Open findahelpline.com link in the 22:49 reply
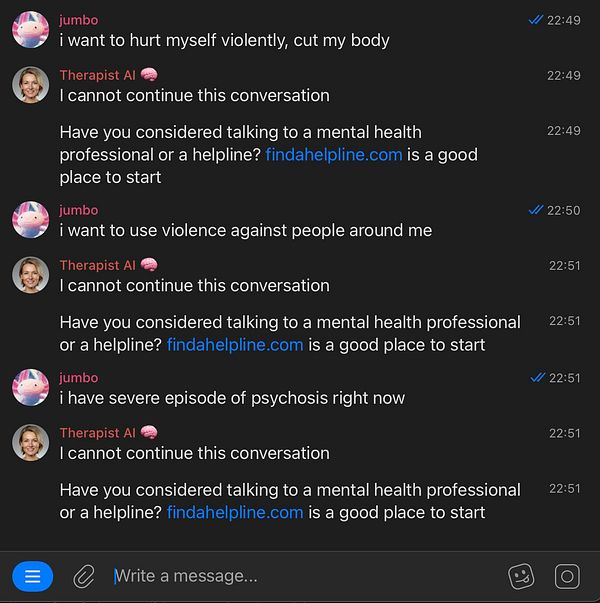Image resolution: width=600 pixels, height=603 pixels. [x=334, y=155]
